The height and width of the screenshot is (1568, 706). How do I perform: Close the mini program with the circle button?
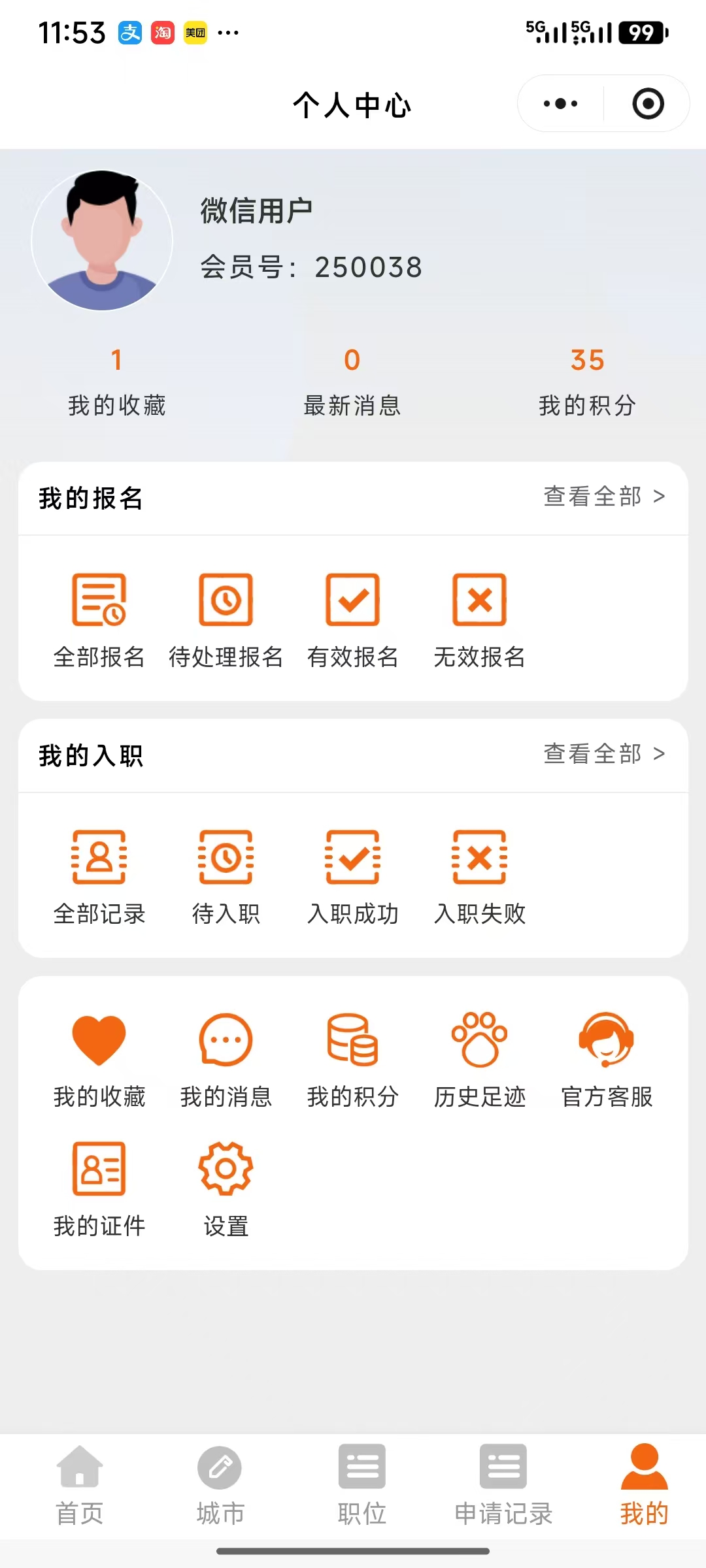648,104
